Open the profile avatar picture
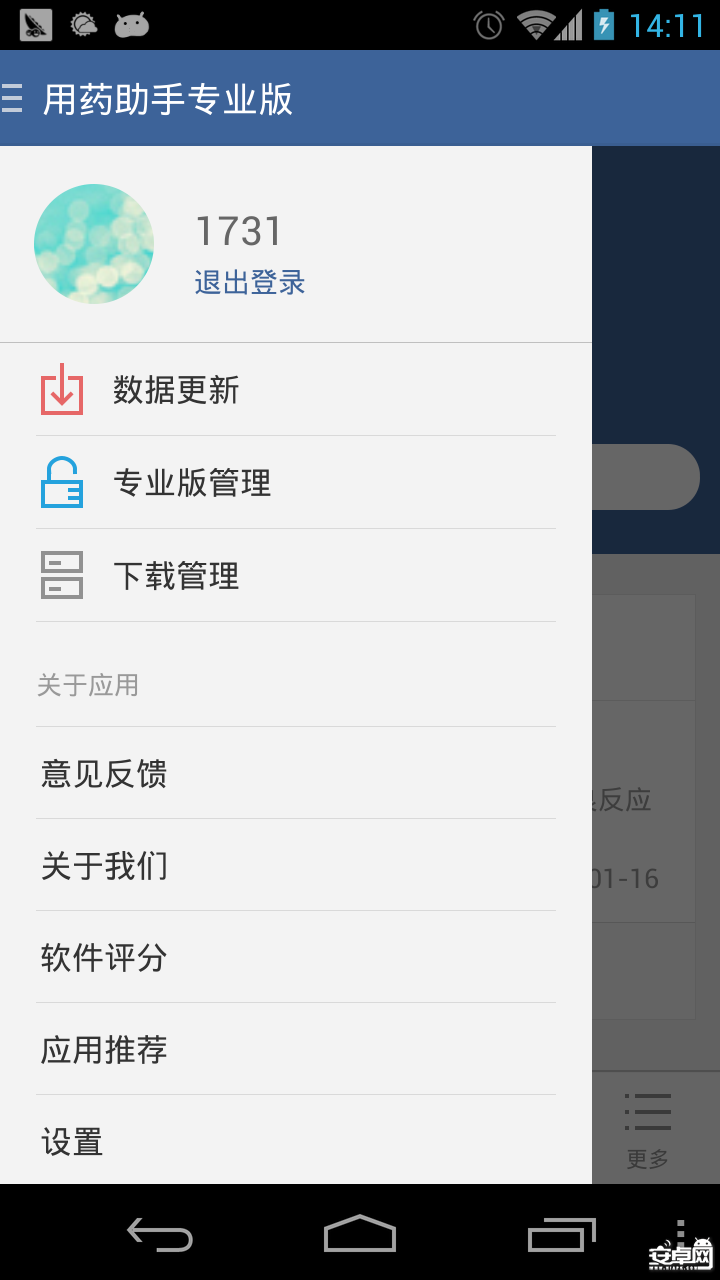Viewport: 720px width, 1280px height. (x=94, y=243)
